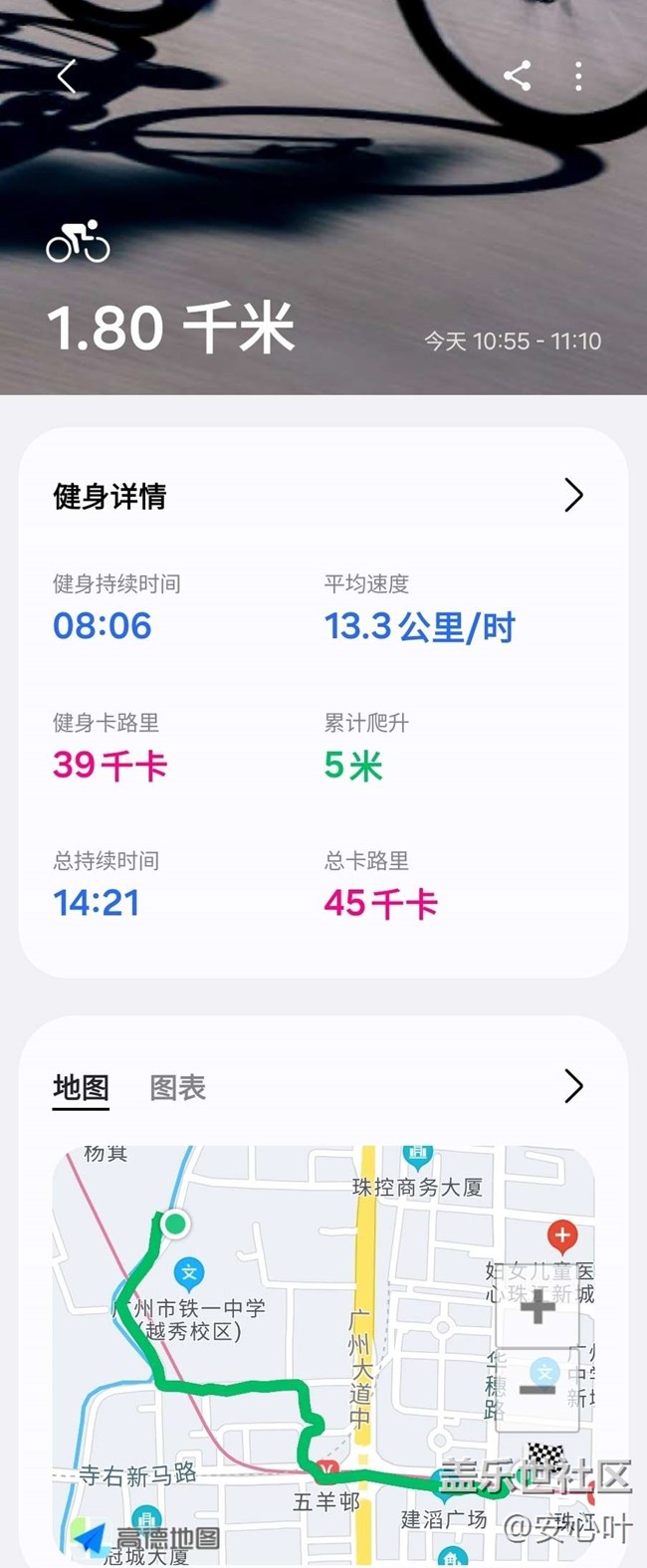647x1568 pixels.
Task: Zoom in on the route map
Action: 538,1306
